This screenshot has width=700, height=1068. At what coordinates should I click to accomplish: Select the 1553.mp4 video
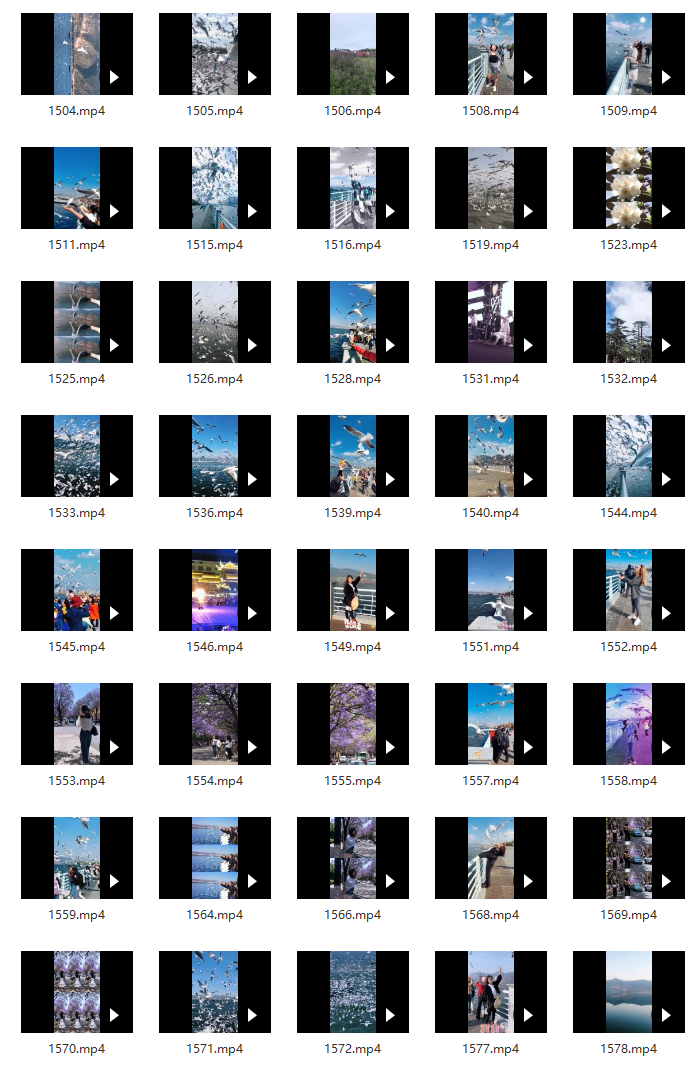77,724
